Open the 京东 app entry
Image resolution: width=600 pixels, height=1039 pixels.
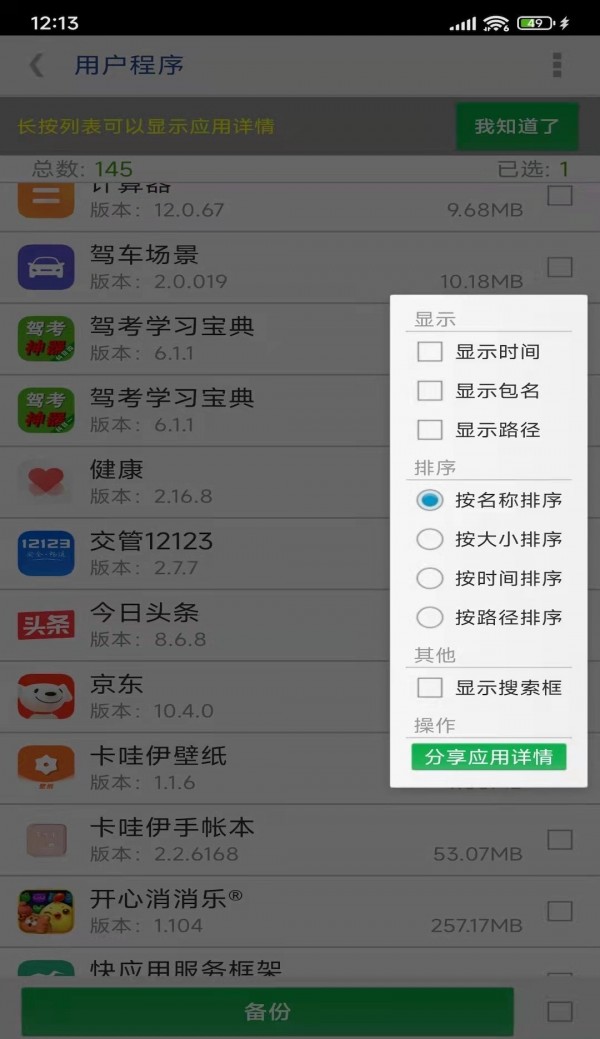200,697
